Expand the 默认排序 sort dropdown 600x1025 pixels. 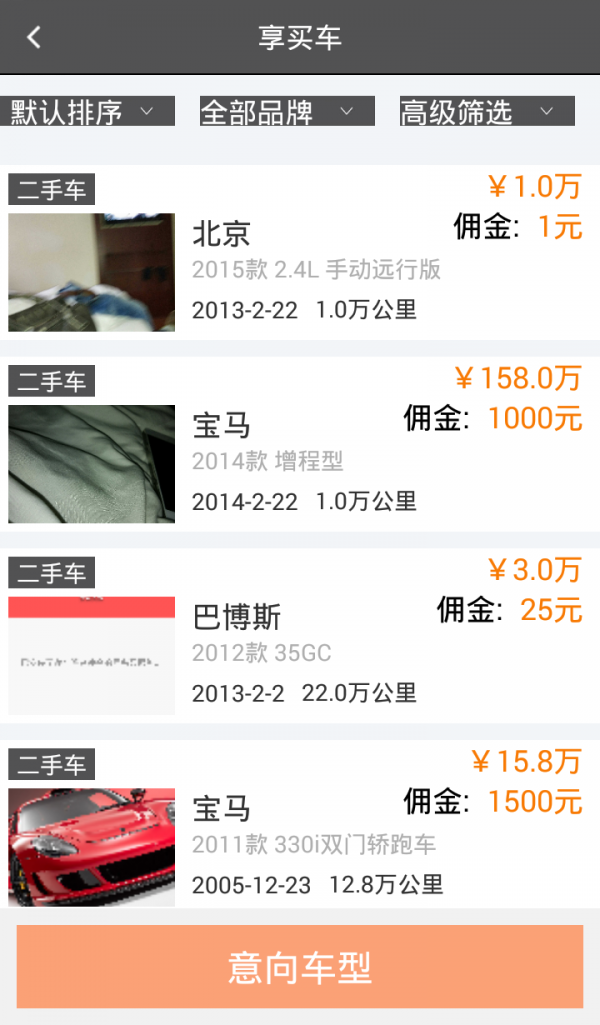(87, 111)
